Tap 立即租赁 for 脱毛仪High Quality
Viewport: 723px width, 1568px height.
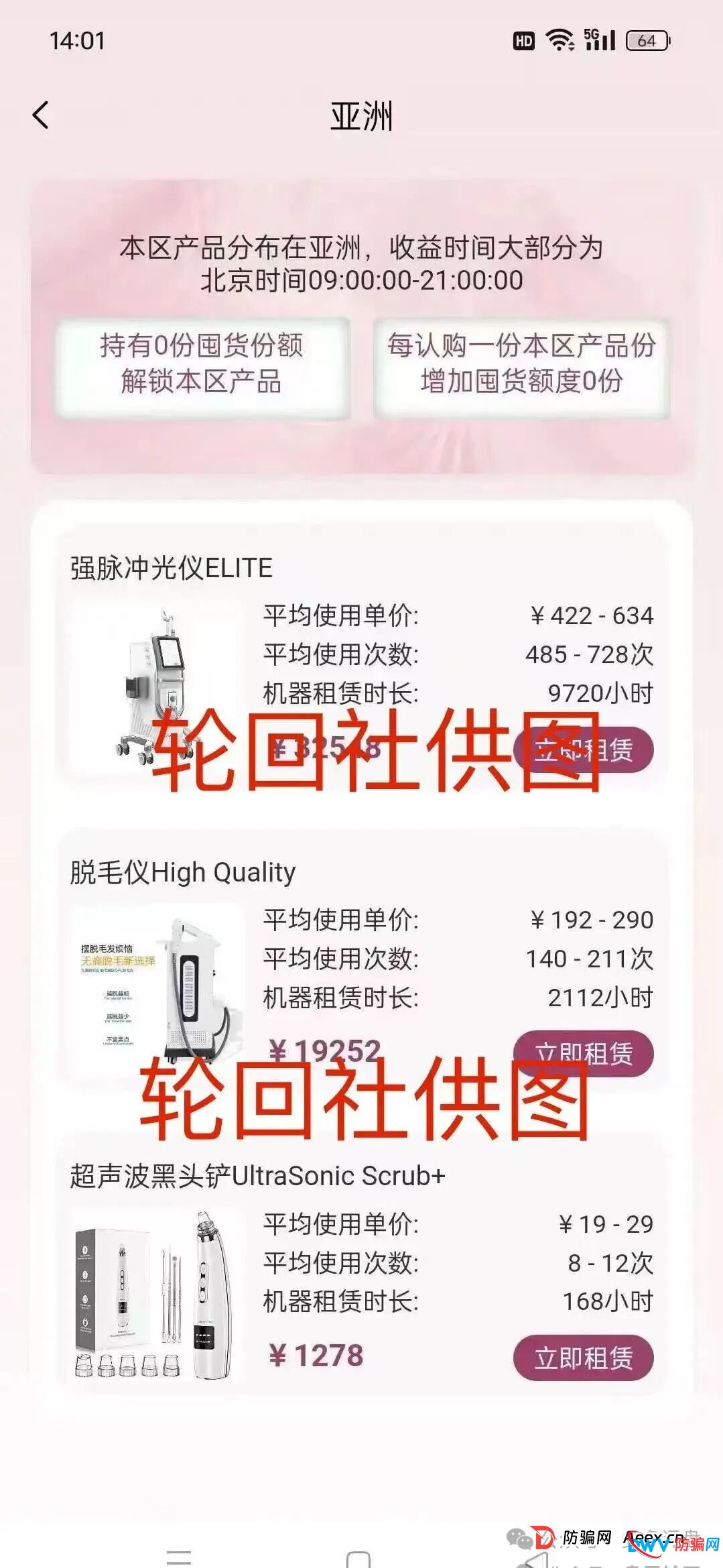coord(584,1053)
